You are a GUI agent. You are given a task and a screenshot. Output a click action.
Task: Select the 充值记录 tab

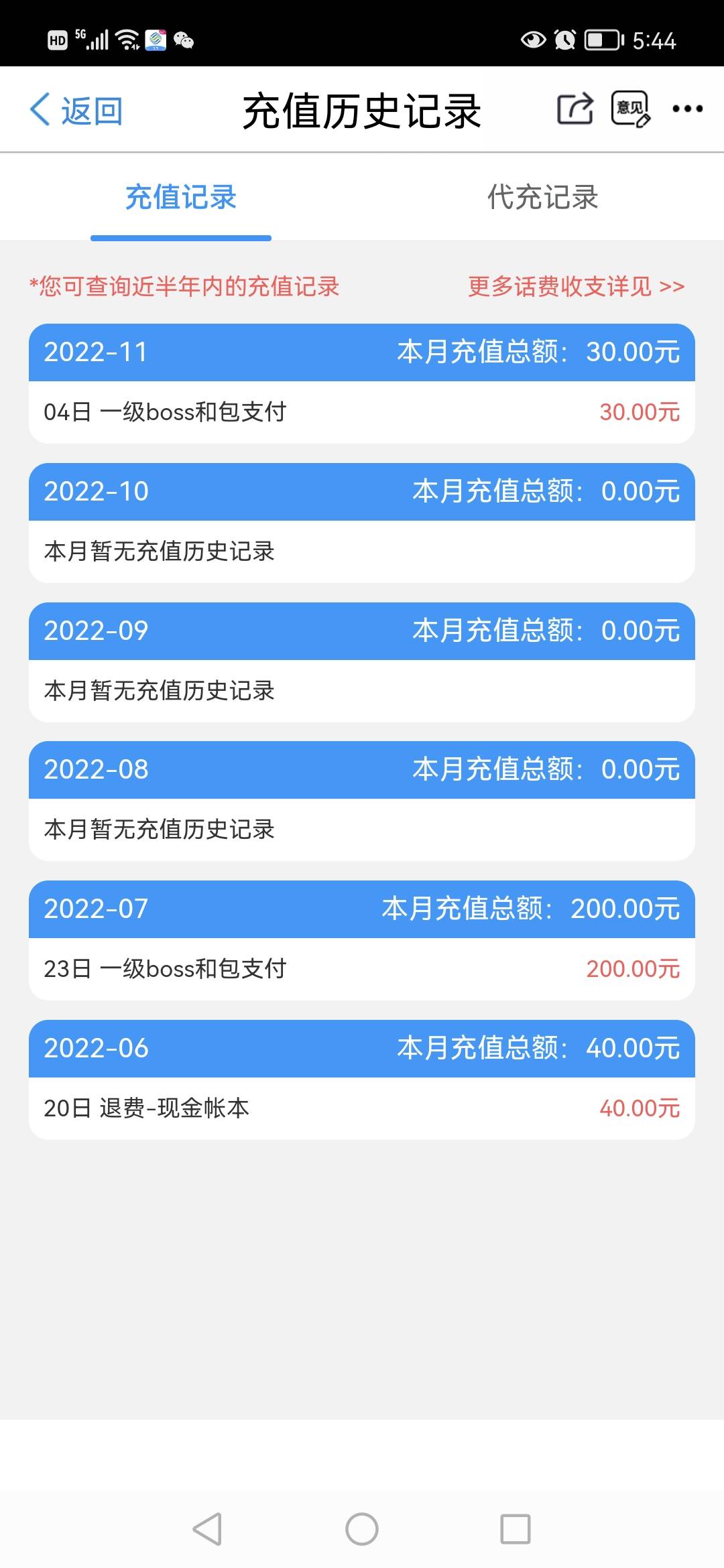click(181, 197)
